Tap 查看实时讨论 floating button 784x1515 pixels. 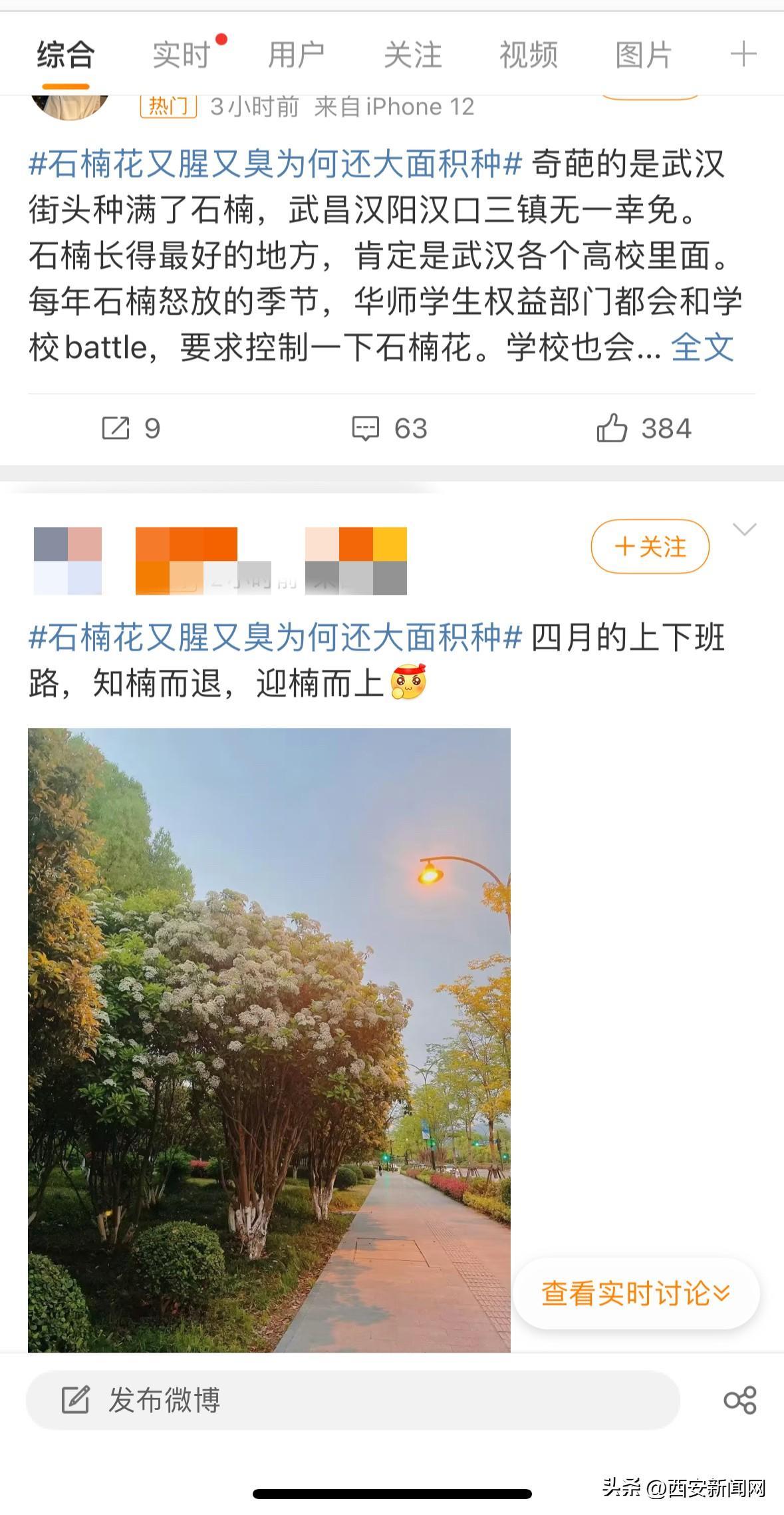636,1294
